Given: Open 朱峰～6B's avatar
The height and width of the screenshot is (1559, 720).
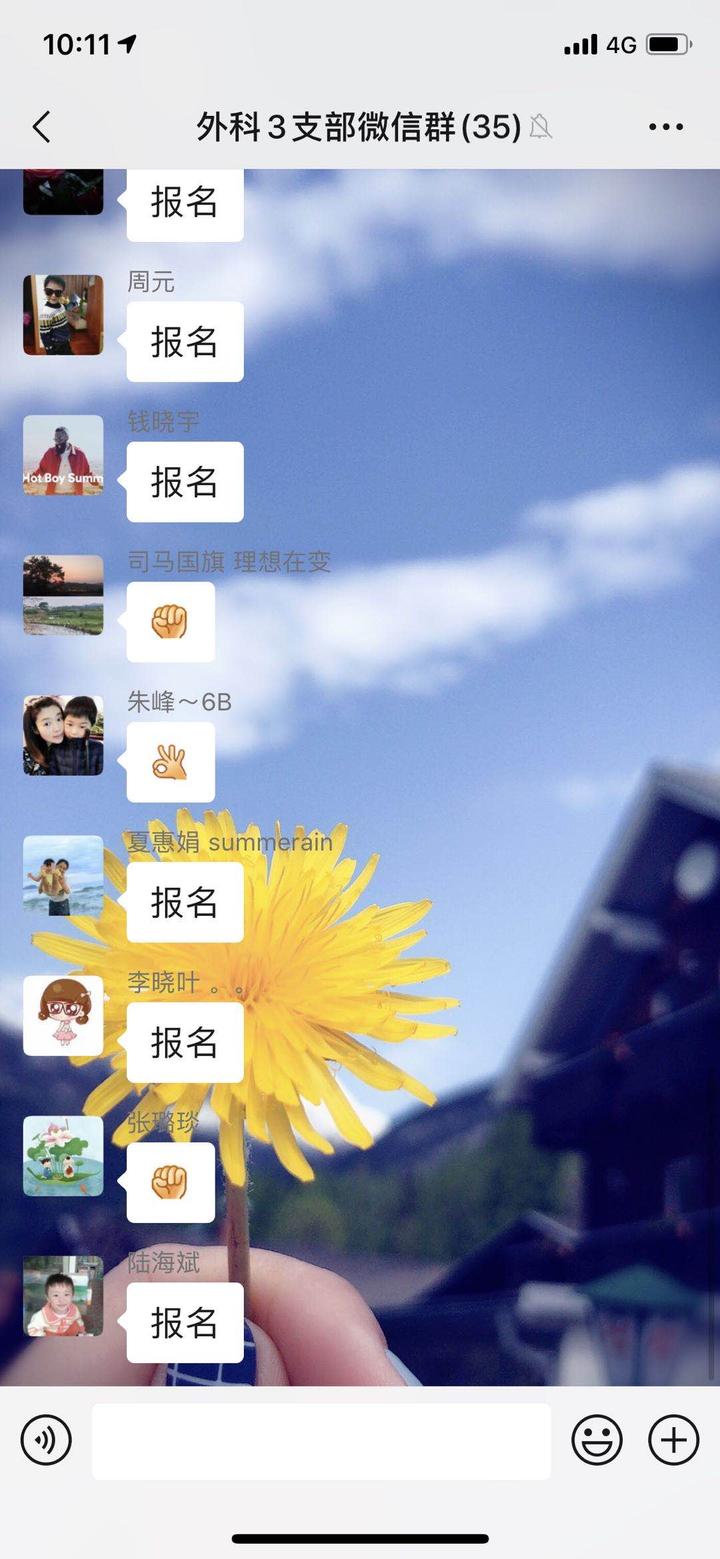Looking at the screenshot, I should pyautogui.click(x=63, y=735).
